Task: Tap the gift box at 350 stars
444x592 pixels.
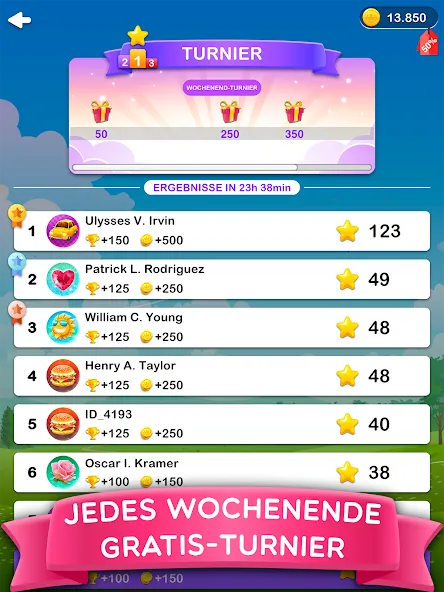Action: (294, 112)
